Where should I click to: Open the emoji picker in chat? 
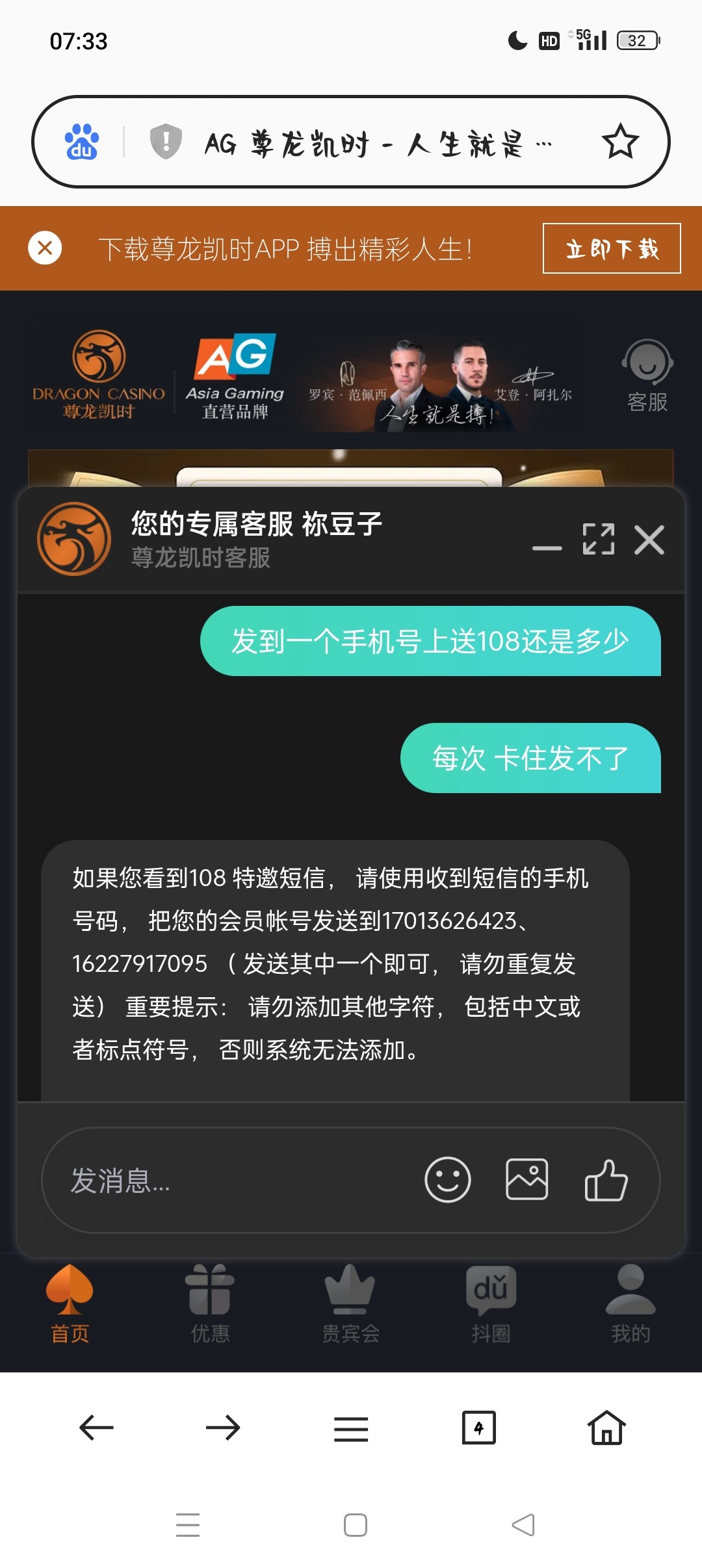tap(447, 1179)
